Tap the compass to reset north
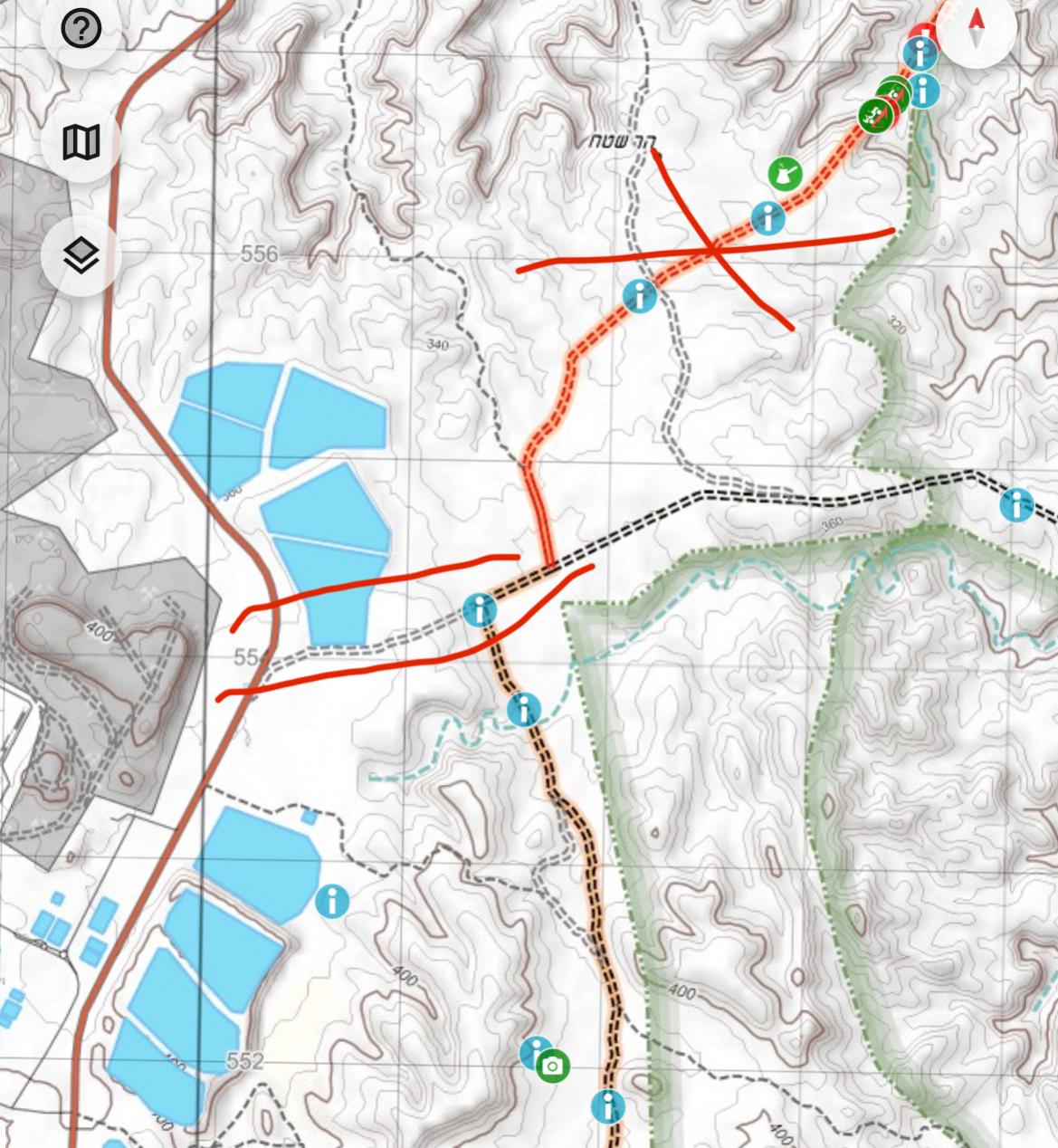This screenshot has height=1148, width=1058. [977, 27]
